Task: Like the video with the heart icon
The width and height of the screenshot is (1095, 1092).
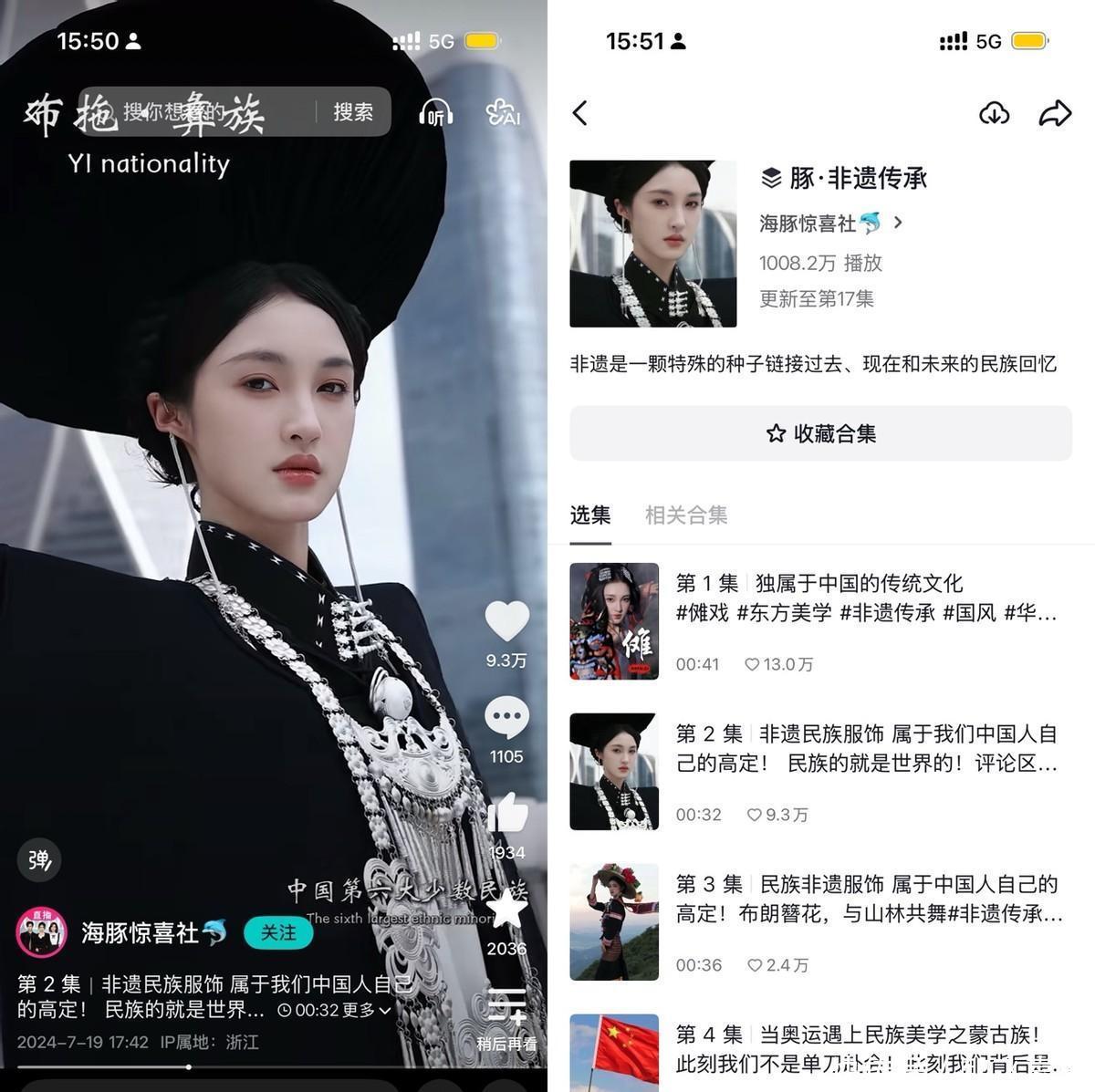Action: pos(506,621)
